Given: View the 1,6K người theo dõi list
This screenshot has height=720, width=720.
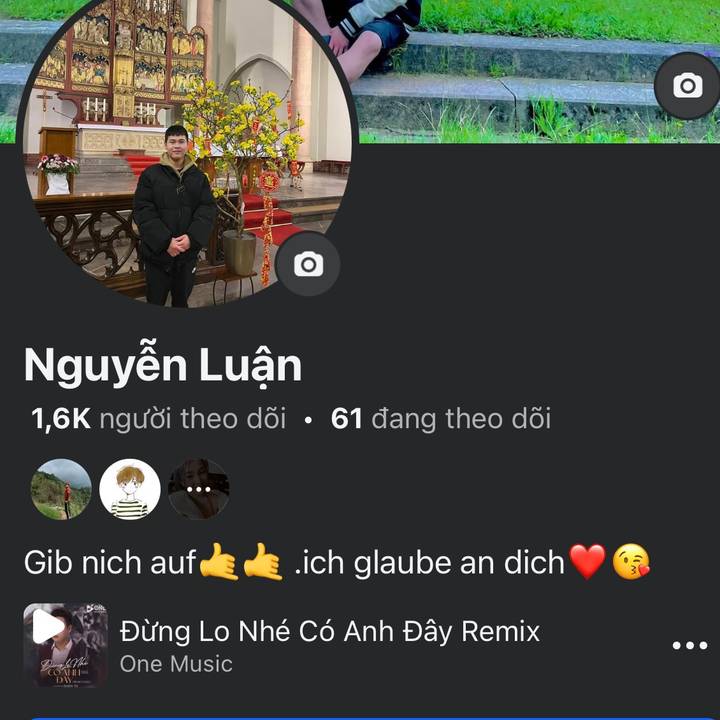Looking at the screenshot, I should coord(159,419).
